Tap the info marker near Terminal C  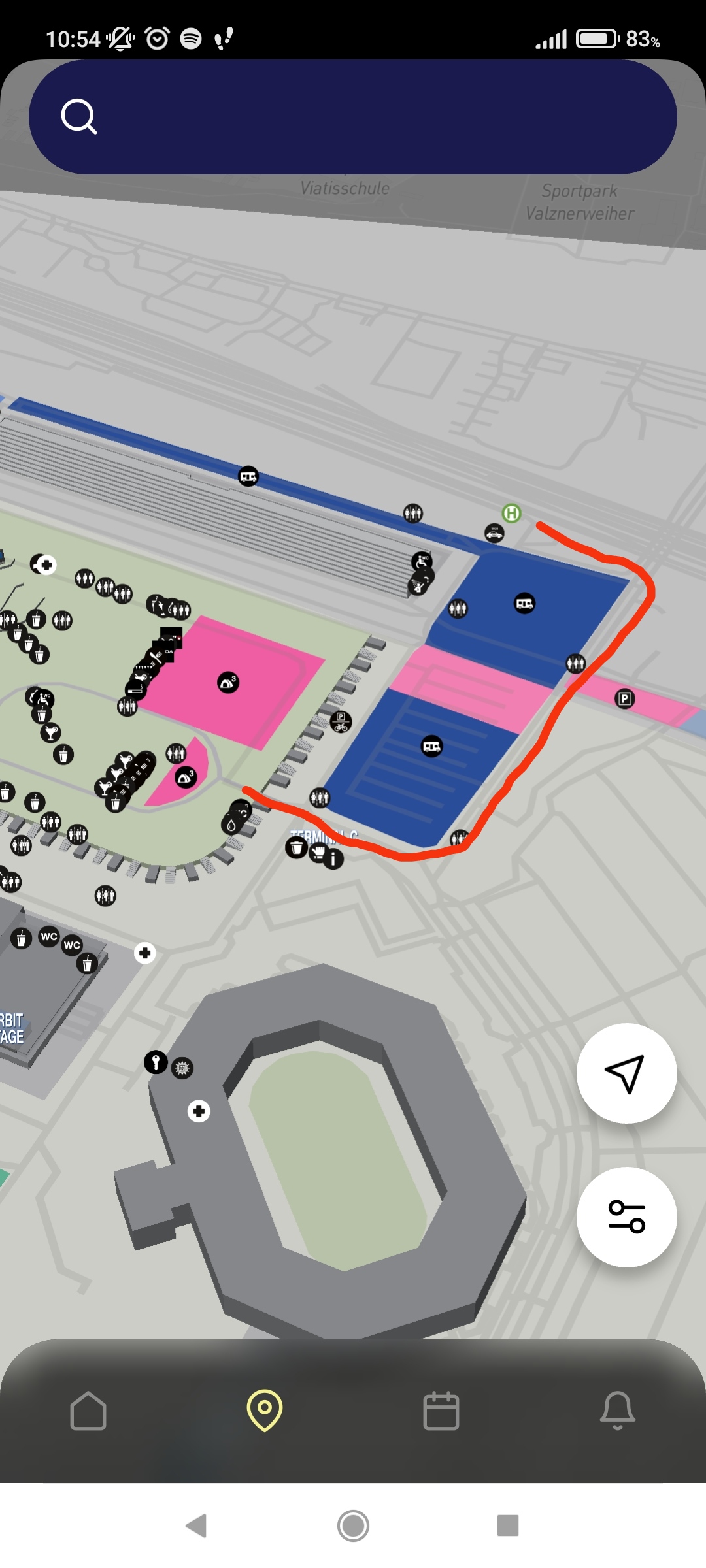coord(333,859)
